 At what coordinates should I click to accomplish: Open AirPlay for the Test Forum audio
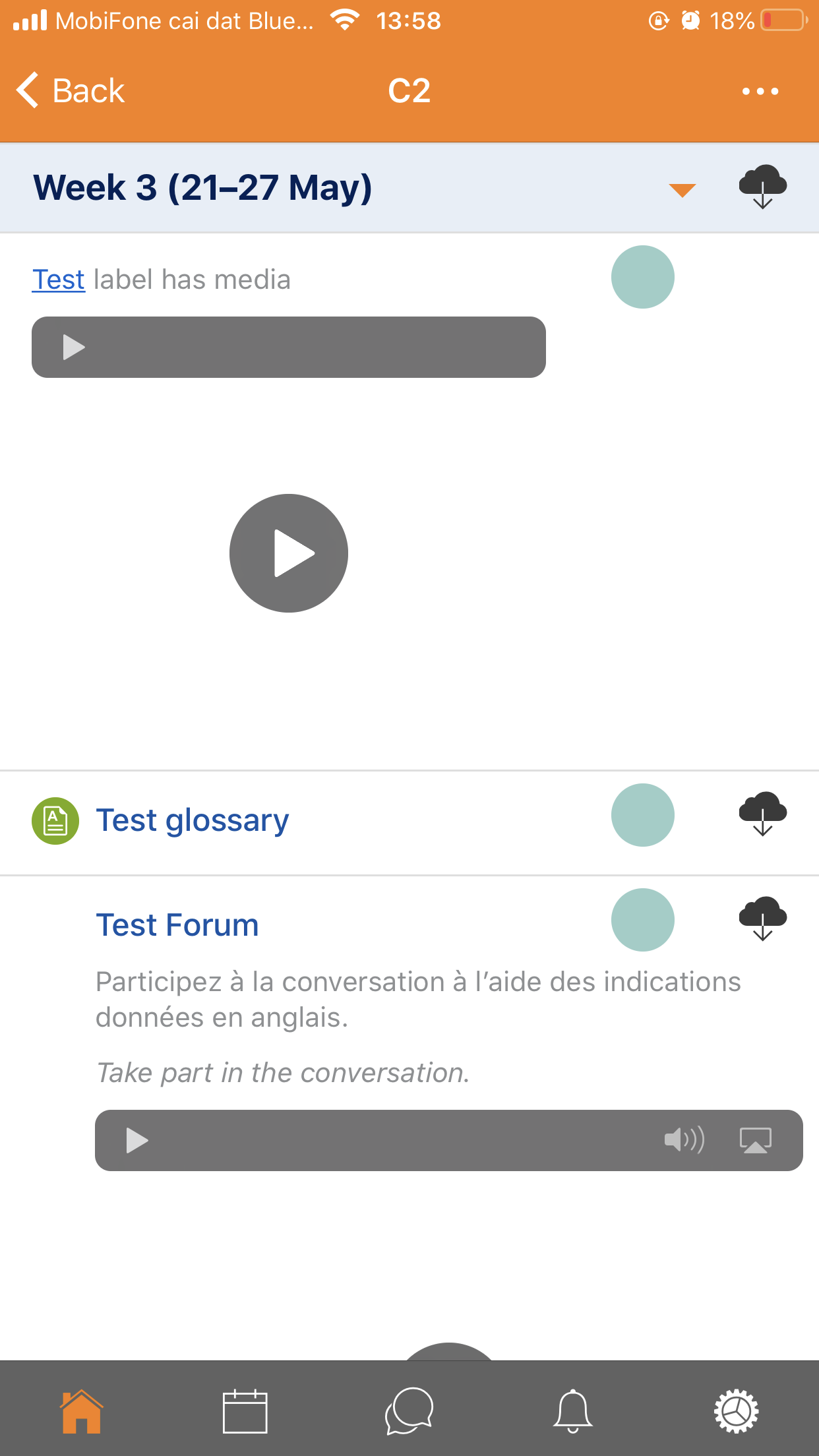coord(756,1140)
